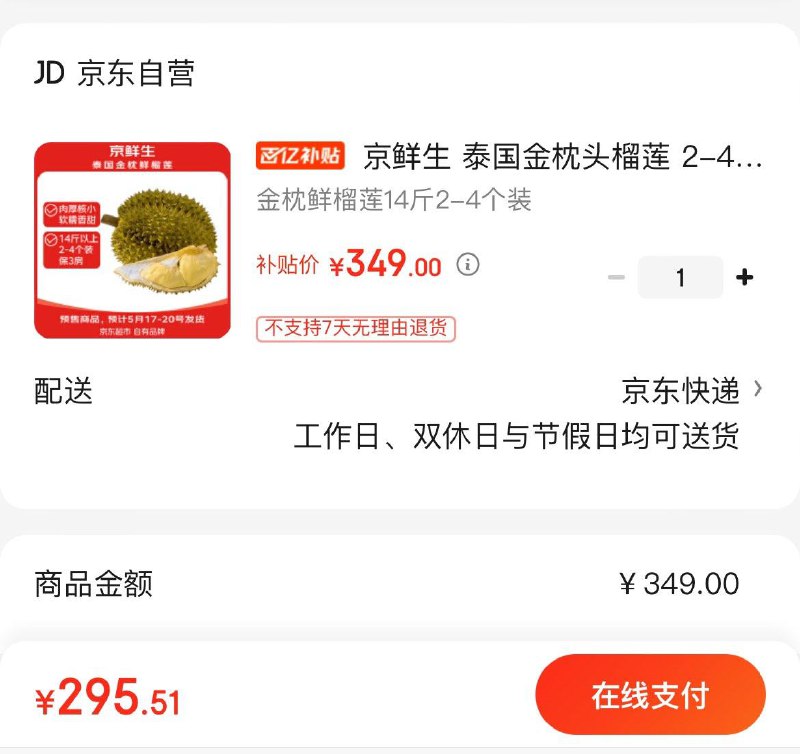Screen dimensions: 800x754
Task: Tap 在线支付 to pay online
Action: 650,696
